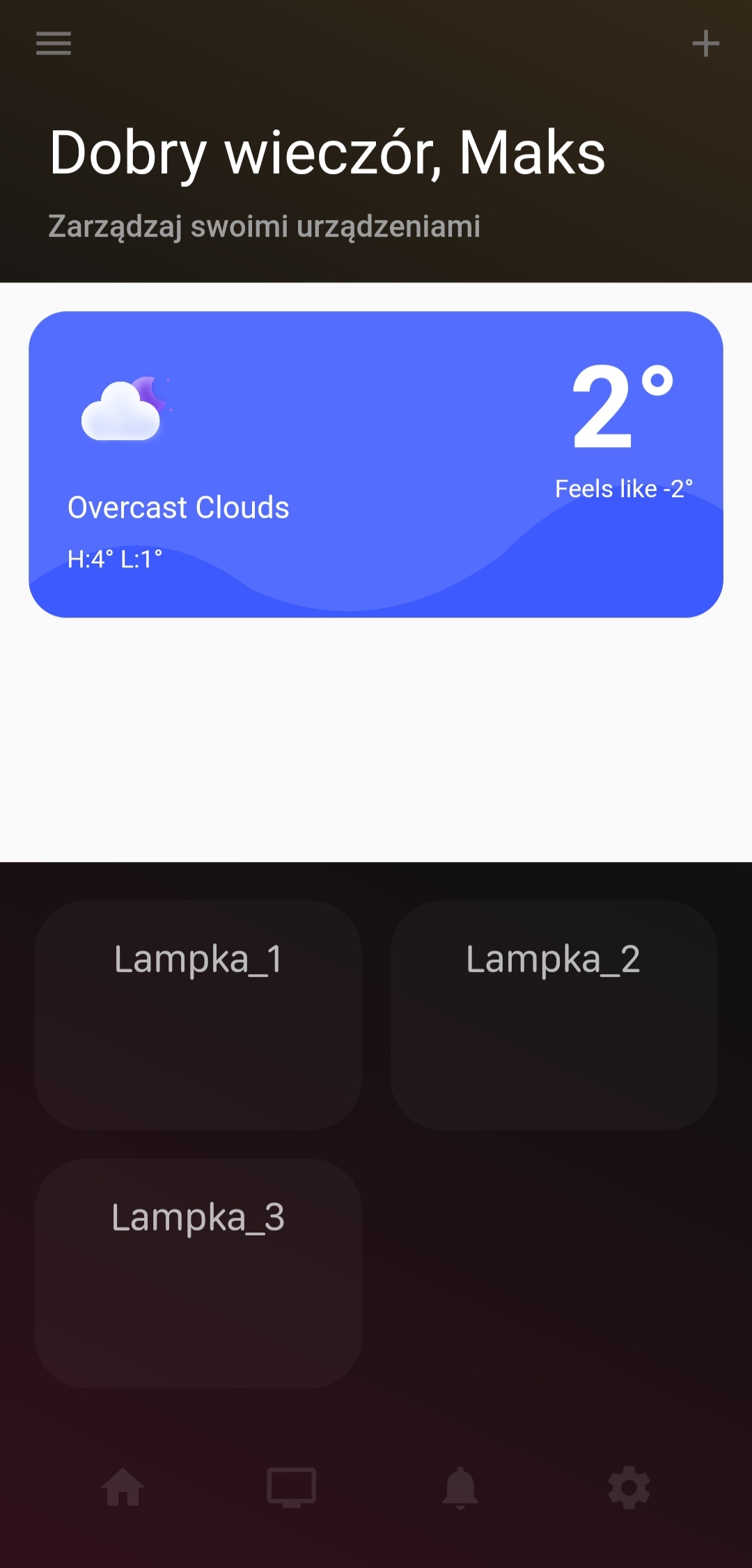Open the hamburger drawer menu
This screenshot has height=1568, width=752.
54,43
